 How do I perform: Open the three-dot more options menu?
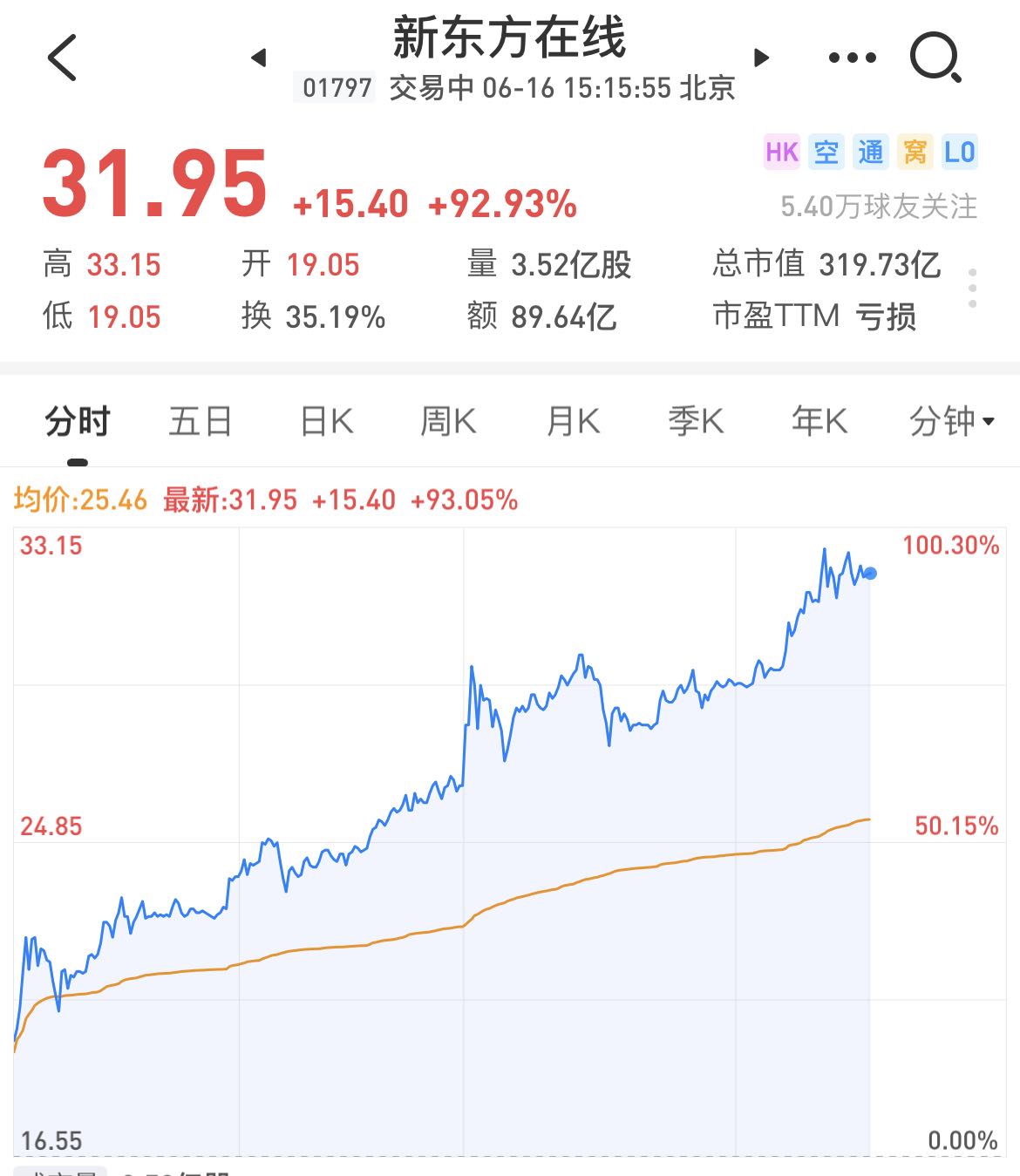coord(852,58)
